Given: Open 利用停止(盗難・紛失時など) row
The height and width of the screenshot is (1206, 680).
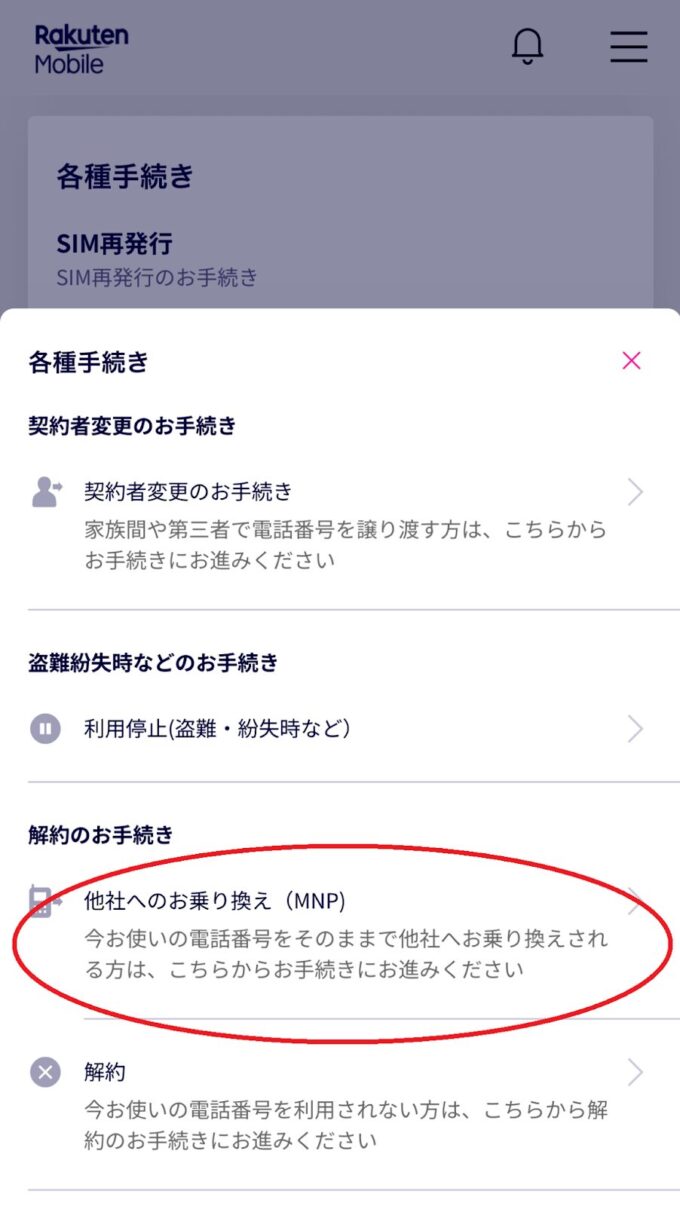Looking at the screenshot, I should click(x=338, y=729).
